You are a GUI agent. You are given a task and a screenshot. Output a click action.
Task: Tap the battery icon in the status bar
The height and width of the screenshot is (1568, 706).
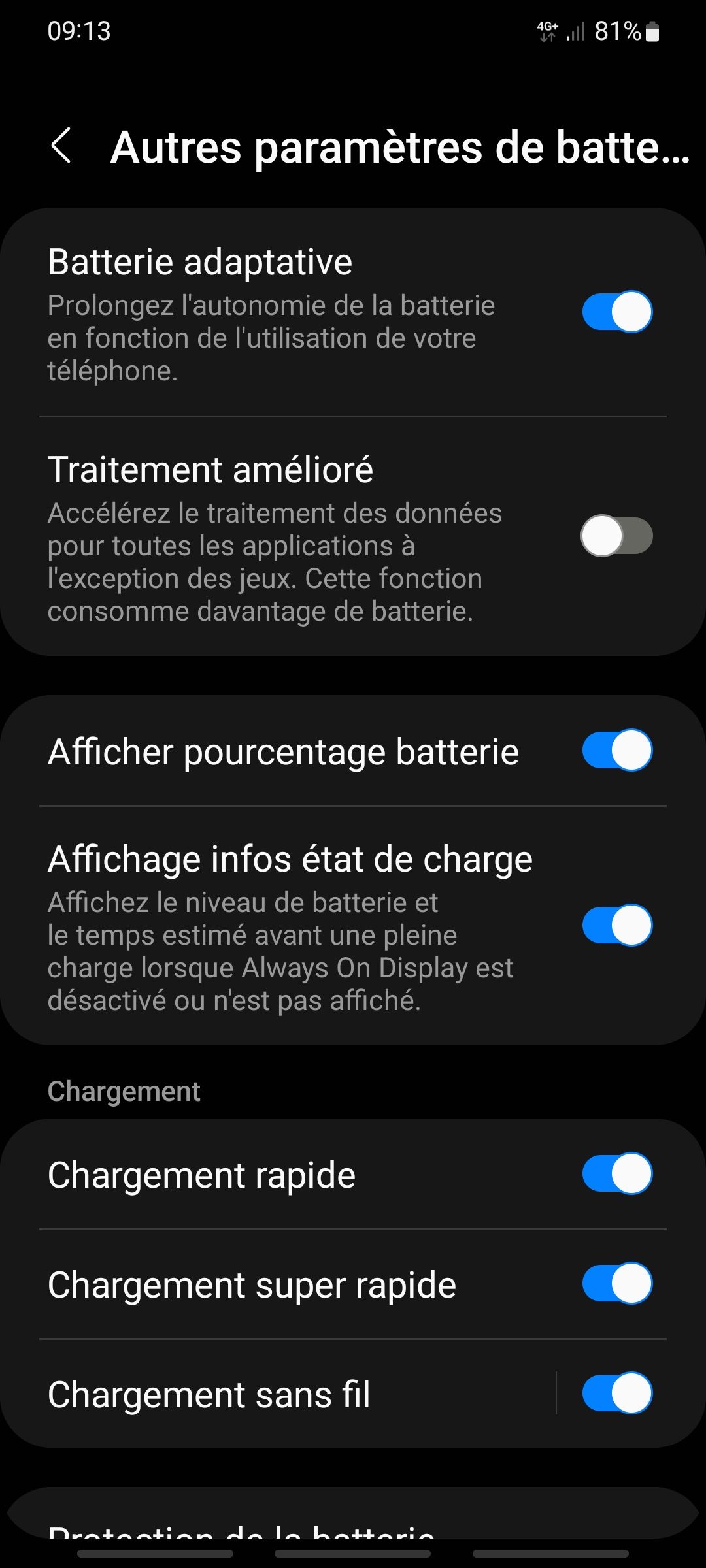(x=652, y=31)
